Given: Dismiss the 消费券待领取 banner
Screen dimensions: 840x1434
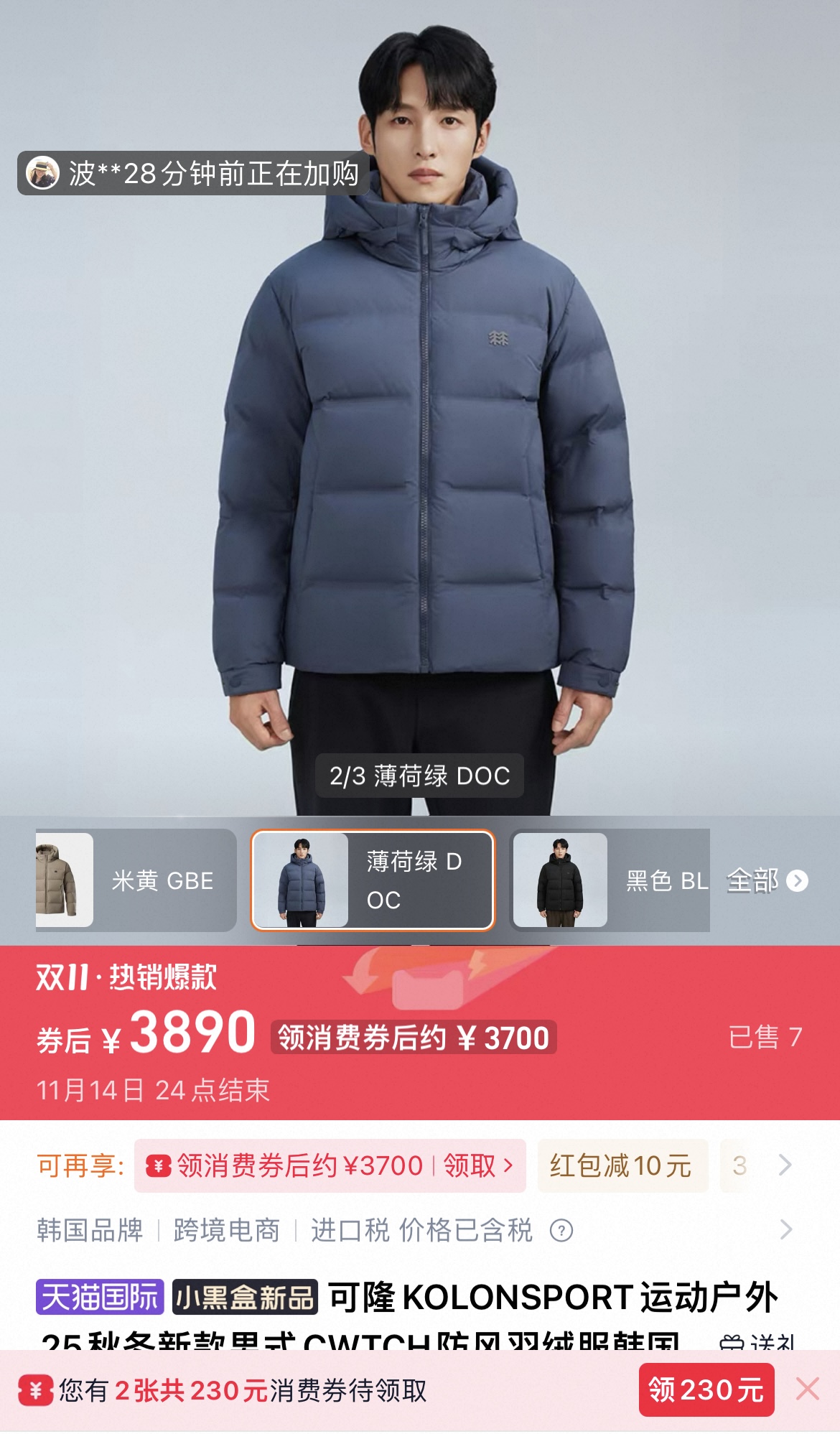Looking at the screenshot, I should pyautogui.click(x=808, y=1389).
